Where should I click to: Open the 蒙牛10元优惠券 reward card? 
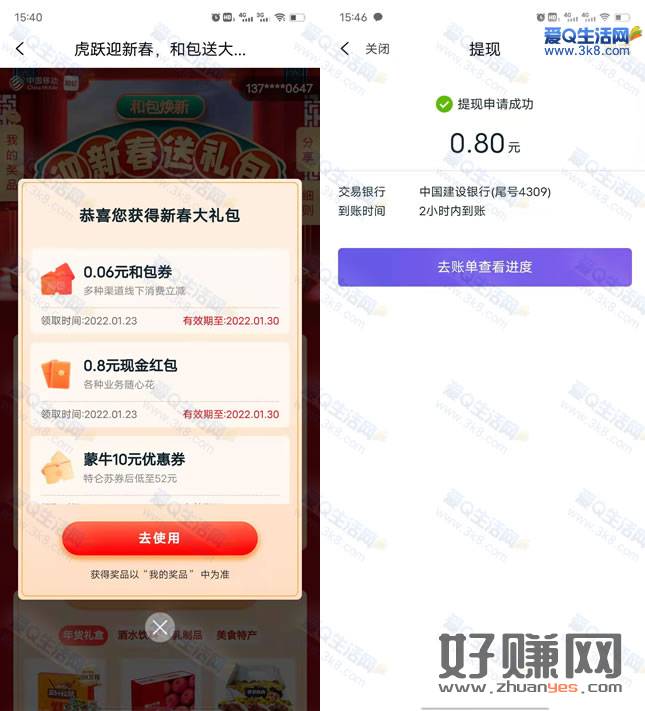pyautogui.click(x=160, y=468)
